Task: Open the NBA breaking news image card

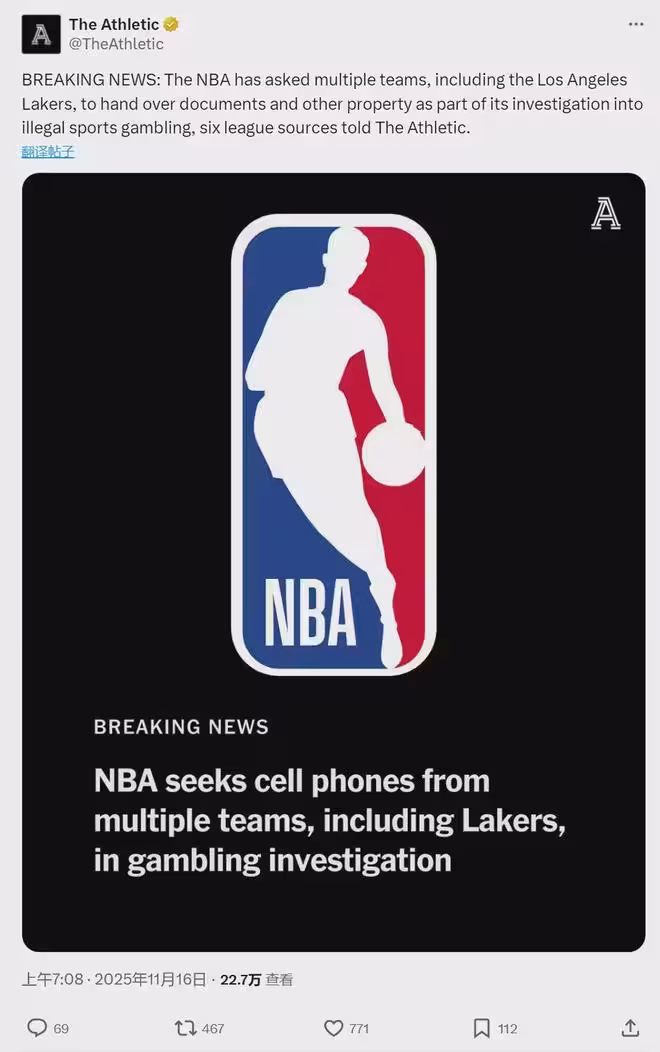Action: click(333, 562)
